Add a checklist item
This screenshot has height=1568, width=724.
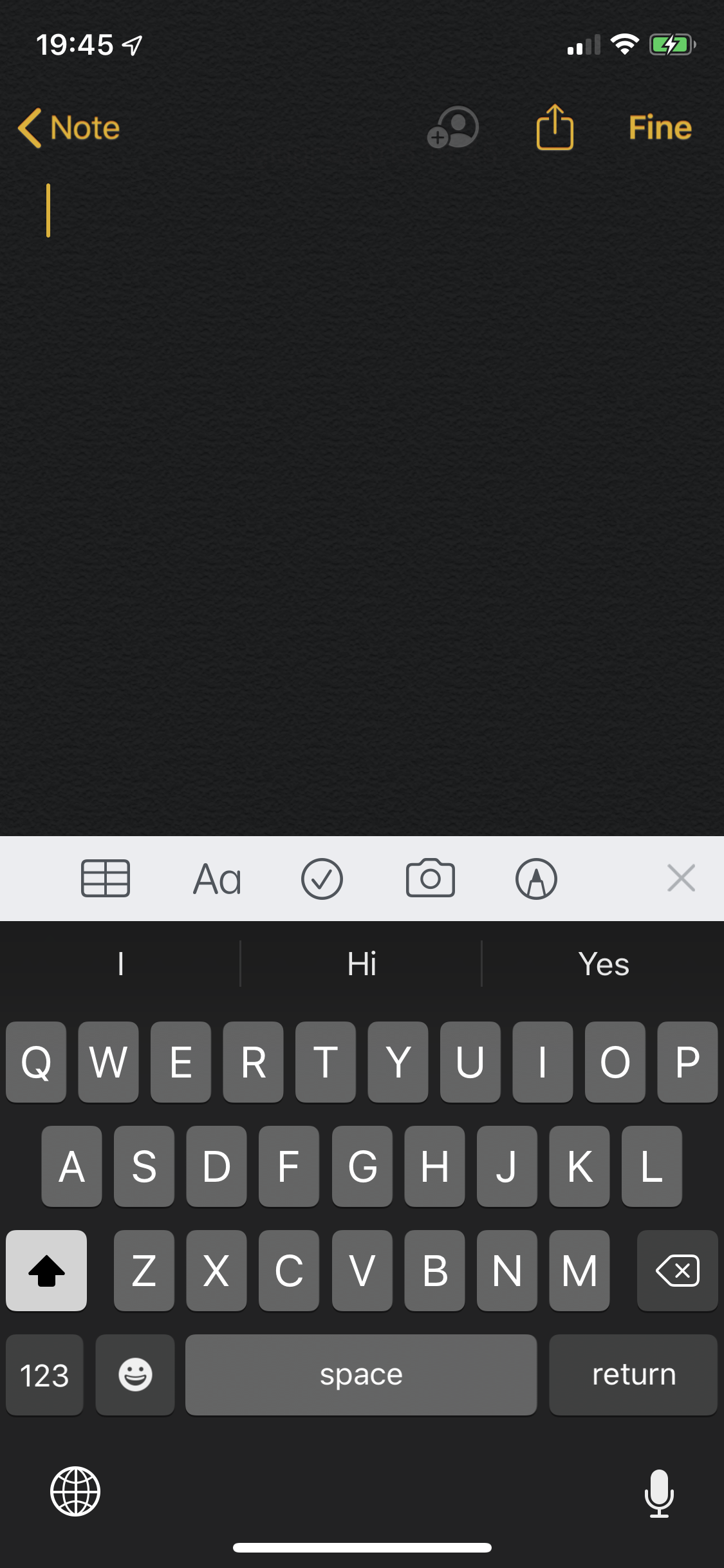(x=322, y=879)
